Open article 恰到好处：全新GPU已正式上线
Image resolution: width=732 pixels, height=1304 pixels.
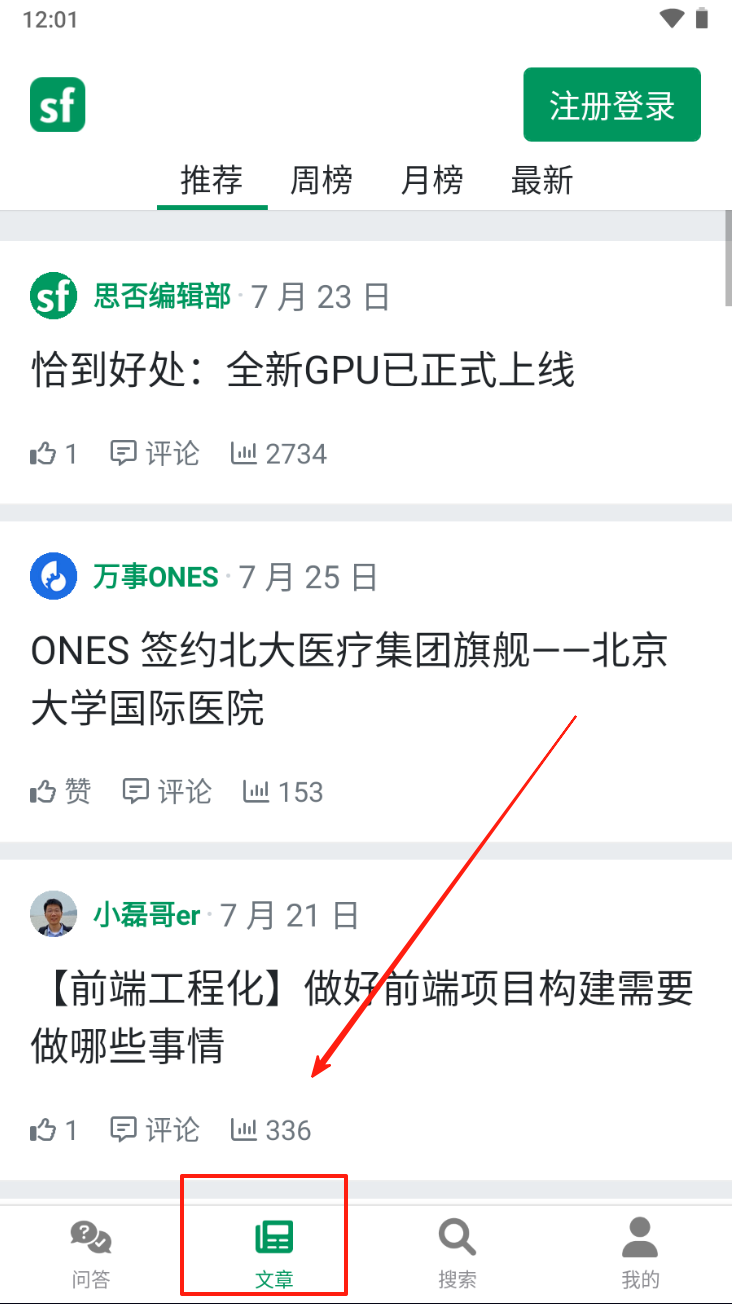coord(302,371)
